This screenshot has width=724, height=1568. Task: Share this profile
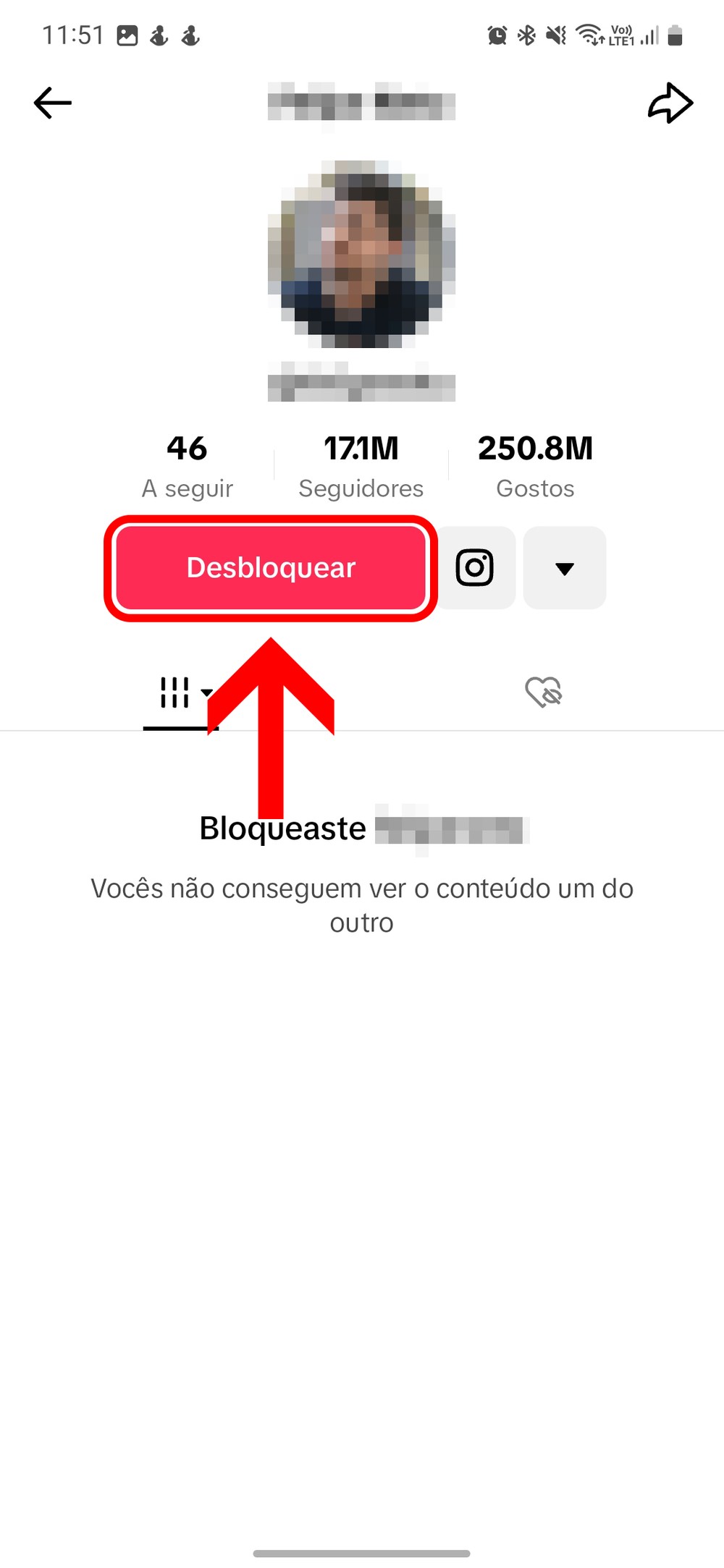click(x=670, y=103)
